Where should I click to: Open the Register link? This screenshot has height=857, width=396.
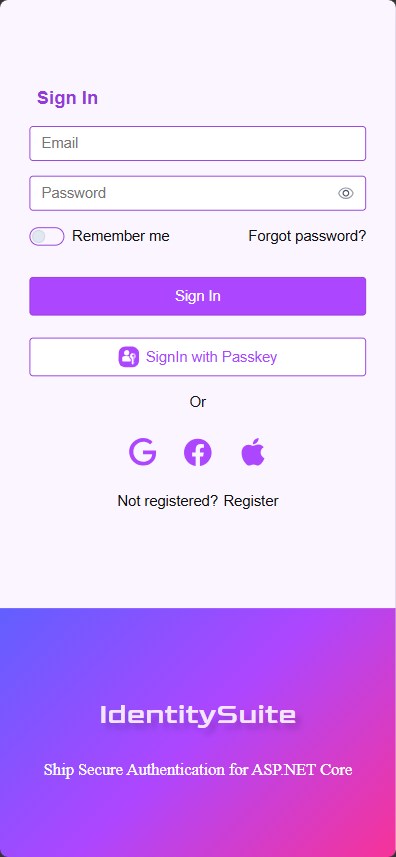pyautogui.click(x=251, y=501)
